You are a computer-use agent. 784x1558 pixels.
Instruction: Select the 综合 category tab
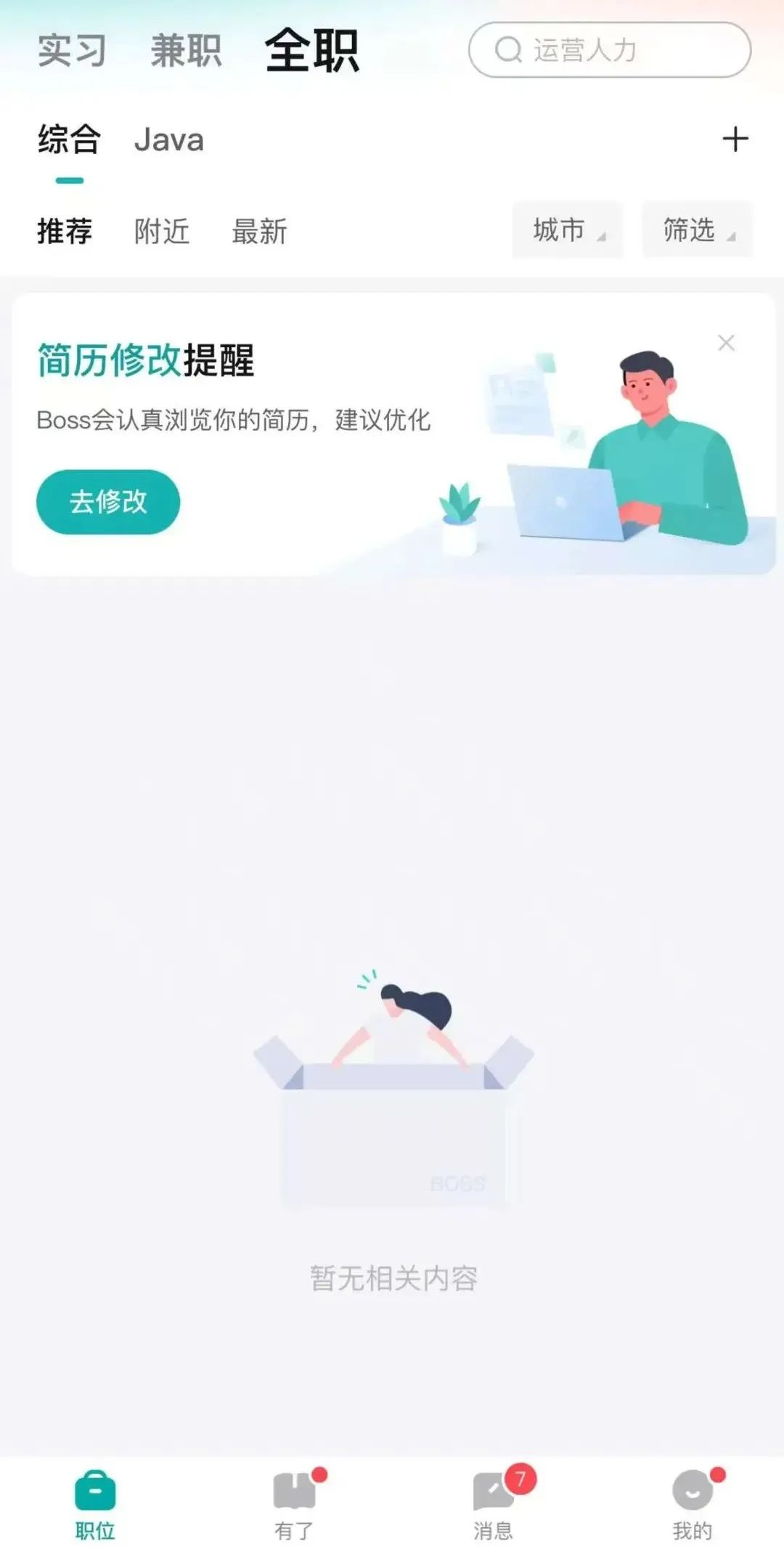69,140
